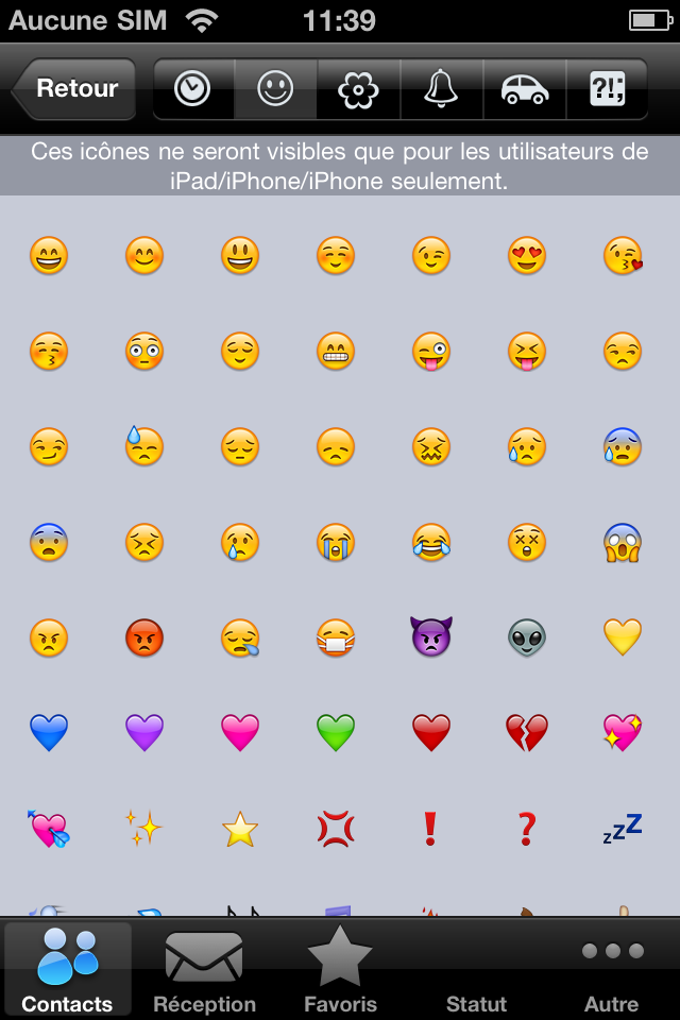Screen dimensions: 680x1020
Task: Open the bell objects emoji category
Action: [441, 89]
